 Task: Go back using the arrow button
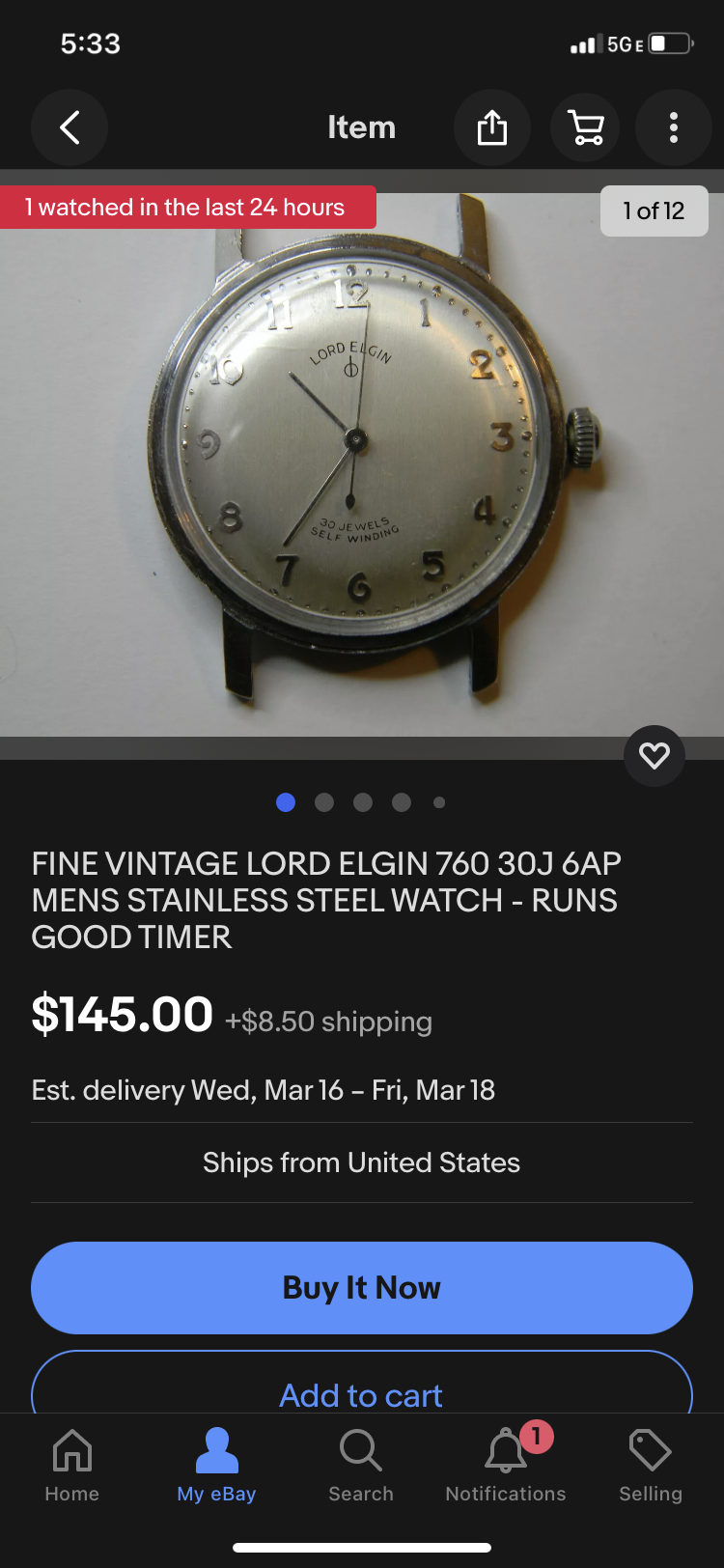[x=70, y=127]
